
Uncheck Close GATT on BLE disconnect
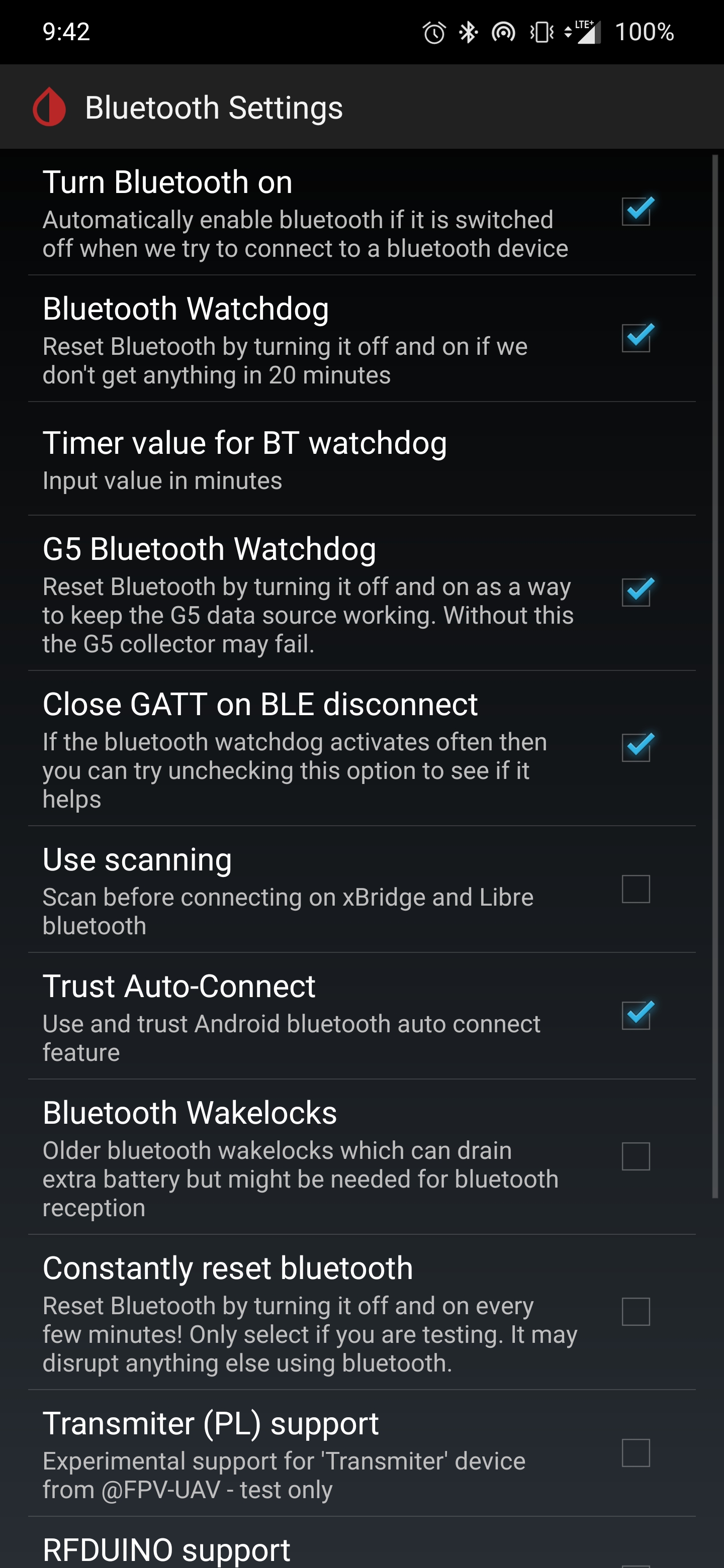636,747
